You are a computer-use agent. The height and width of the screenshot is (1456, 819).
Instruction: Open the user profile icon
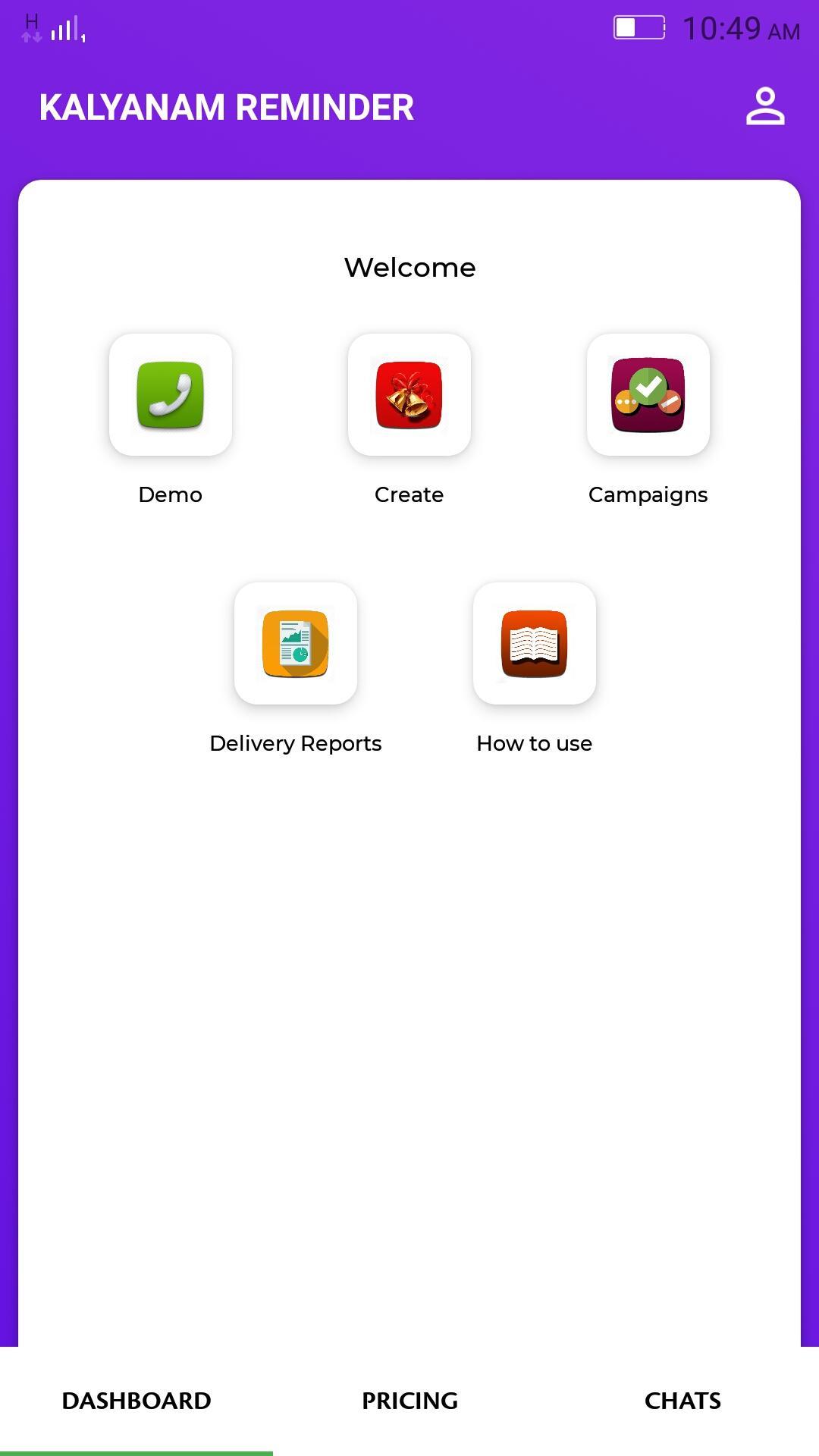tap(764, 106)
